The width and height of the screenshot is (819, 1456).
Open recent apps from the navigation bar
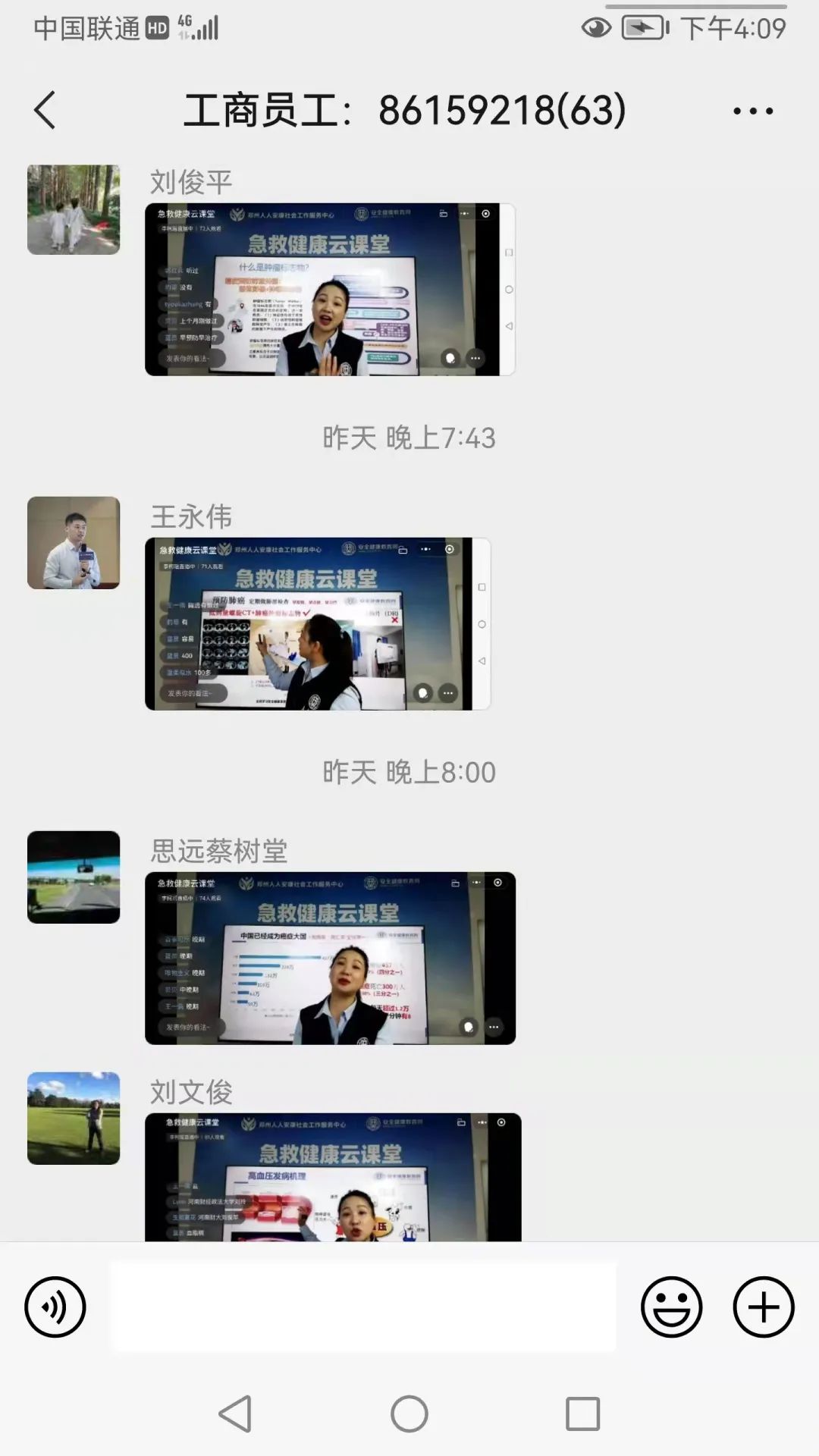click(x=582, y=1414)
